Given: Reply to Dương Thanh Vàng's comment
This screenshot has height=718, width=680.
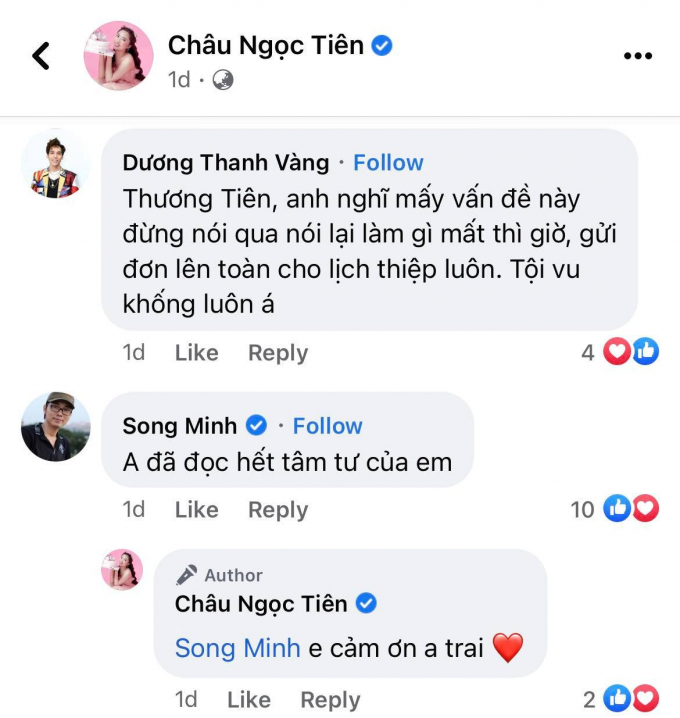Looking at the screenshot, I should [x=278, y=353].
